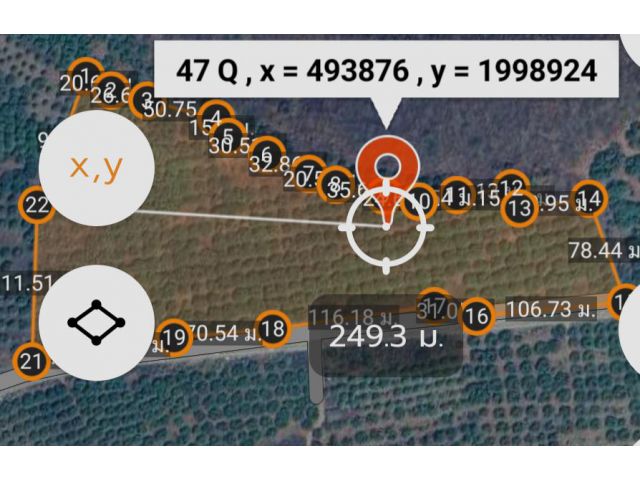Open the polygon area tool button
The width and height of the screenshot is (640, 480).
(x=96, y=322)
